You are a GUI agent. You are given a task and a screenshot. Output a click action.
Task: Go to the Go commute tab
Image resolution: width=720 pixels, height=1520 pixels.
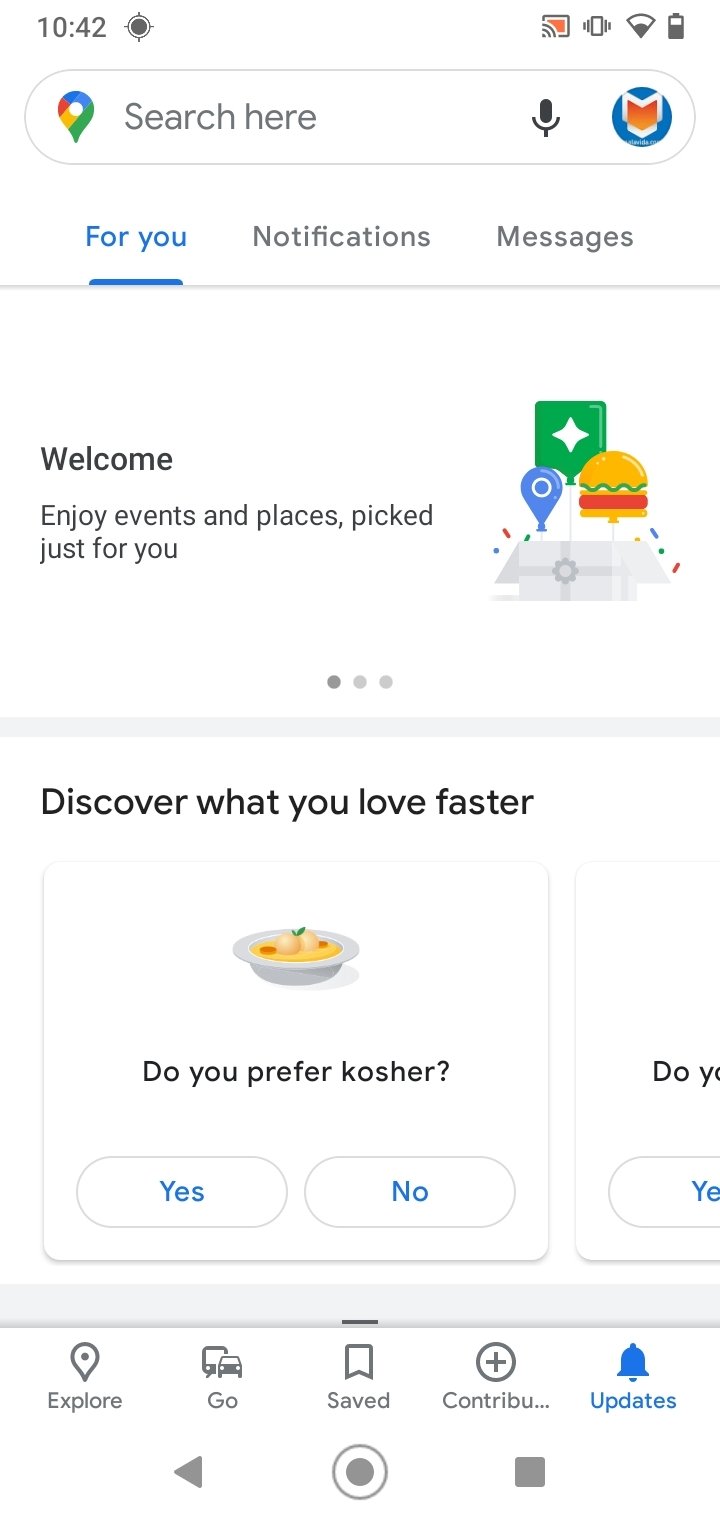pos(222,1377)
